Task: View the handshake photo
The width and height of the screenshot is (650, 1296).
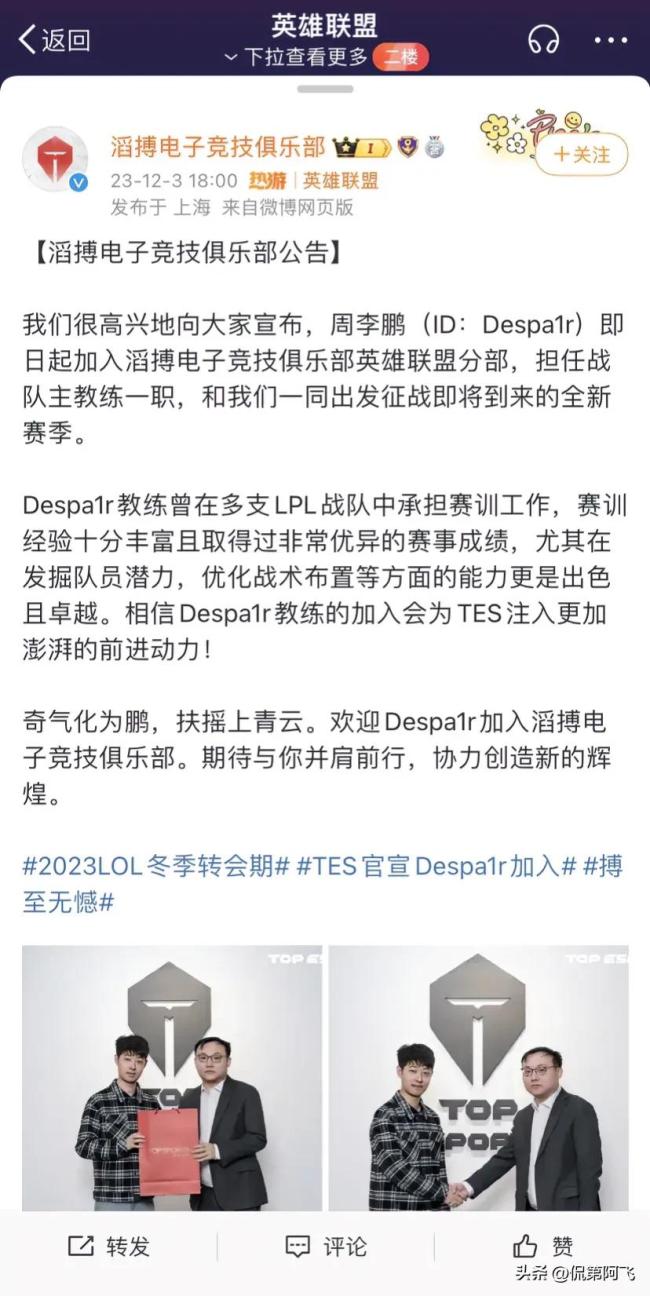Action: point(479,1078)
